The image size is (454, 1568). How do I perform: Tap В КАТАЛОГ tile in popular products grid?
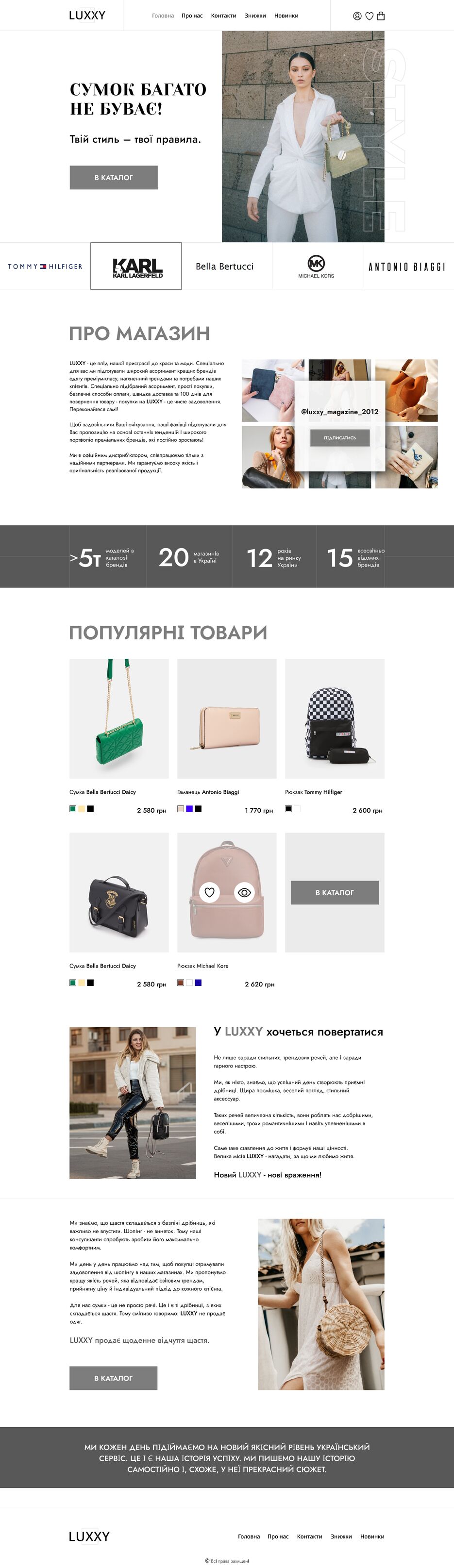(x=334, y=892)
